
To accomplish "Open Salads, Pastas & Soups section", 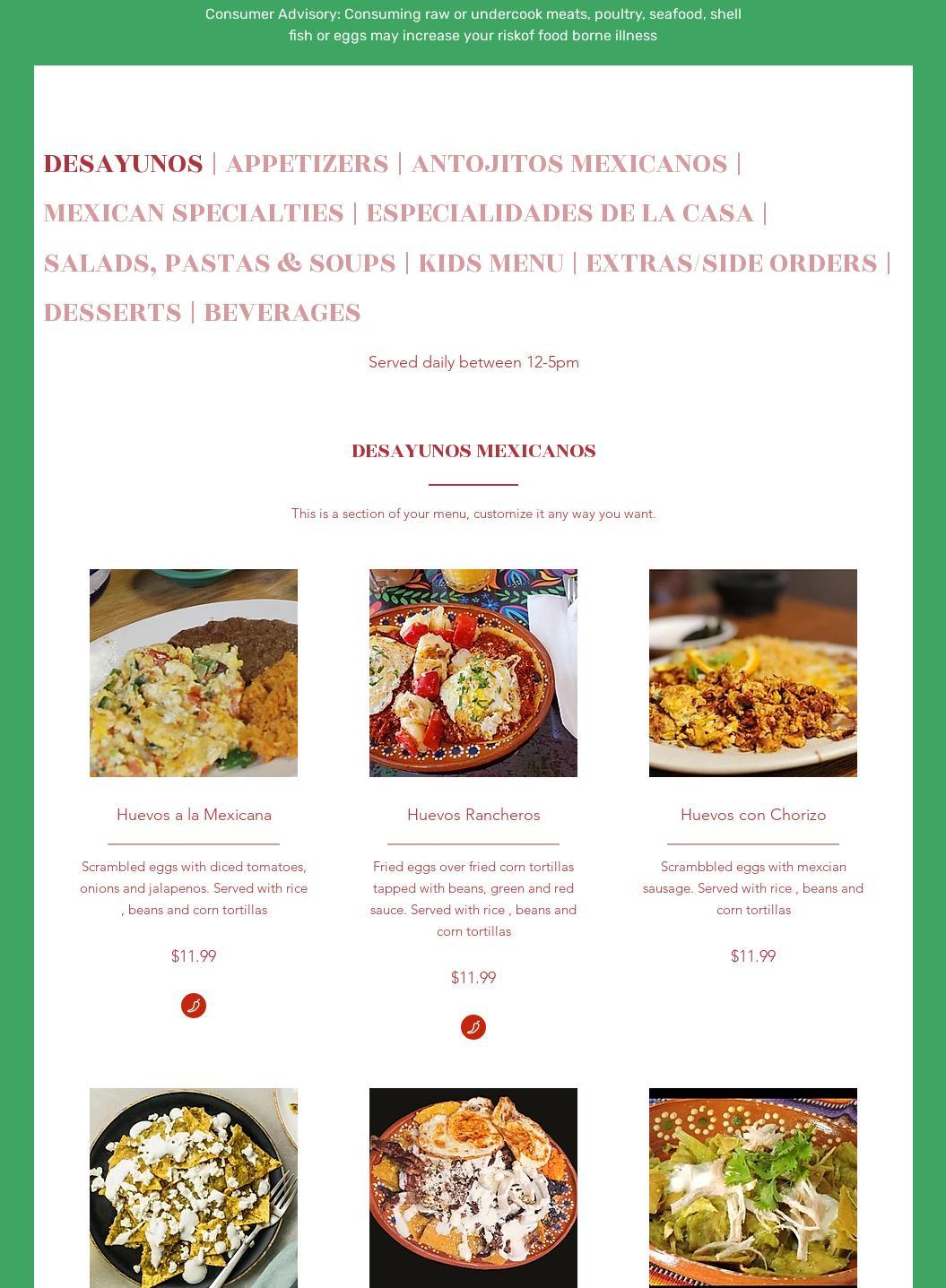I will click(x=220, y=264).
